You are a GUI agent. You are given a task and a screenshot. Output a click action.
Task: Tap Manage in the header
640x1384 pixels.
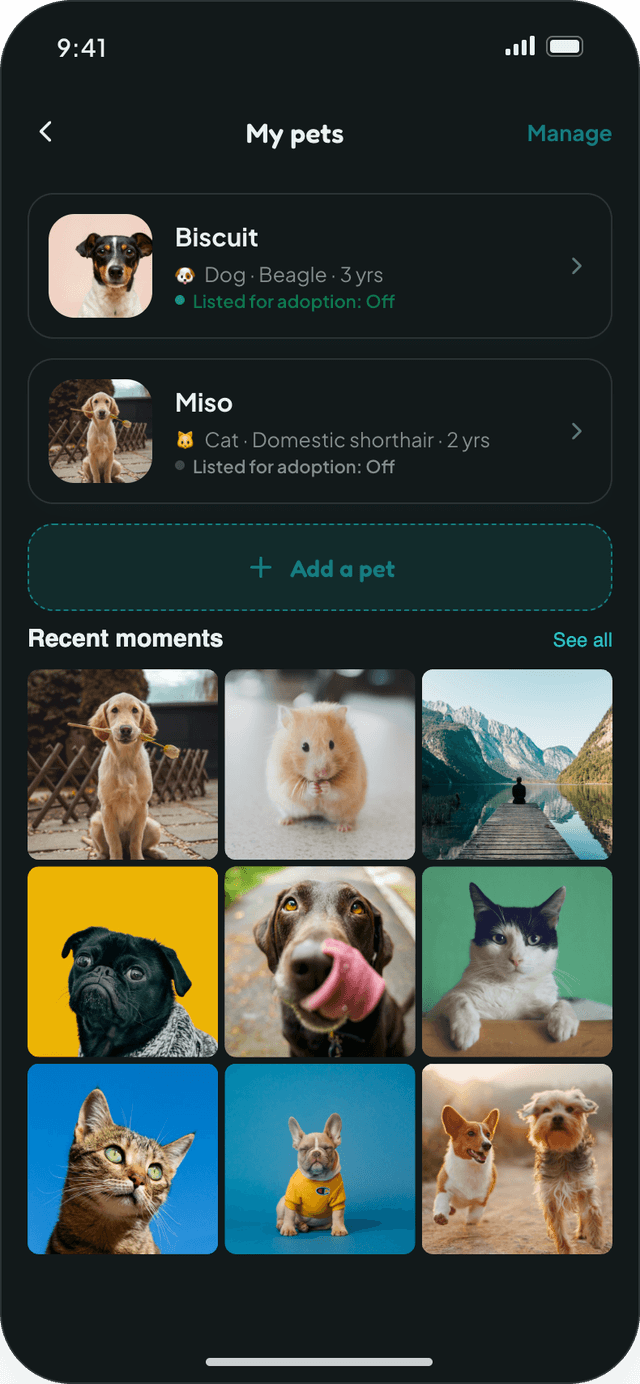[569, 134]
